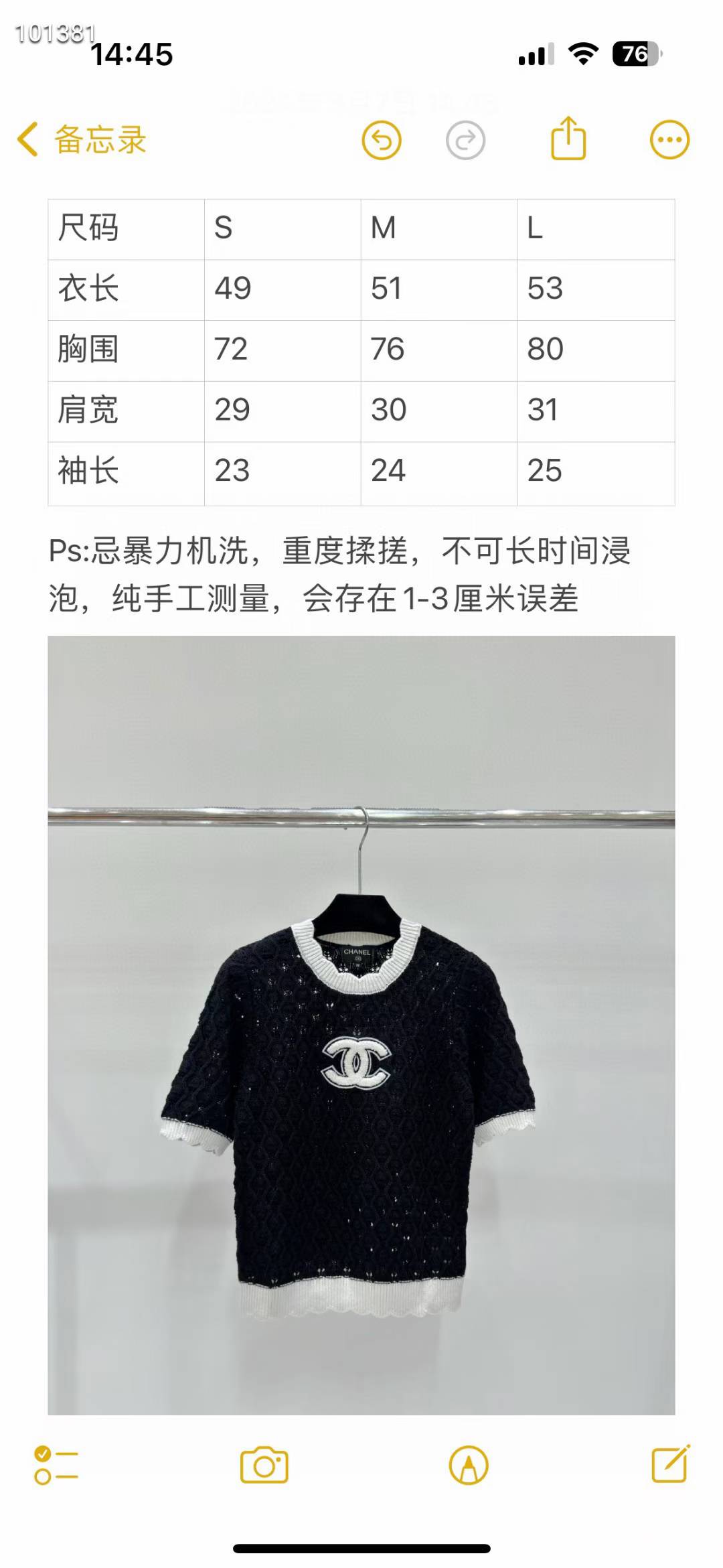723x1568 pixels.
Task: Compose a new note
Action: [670, 1464]
